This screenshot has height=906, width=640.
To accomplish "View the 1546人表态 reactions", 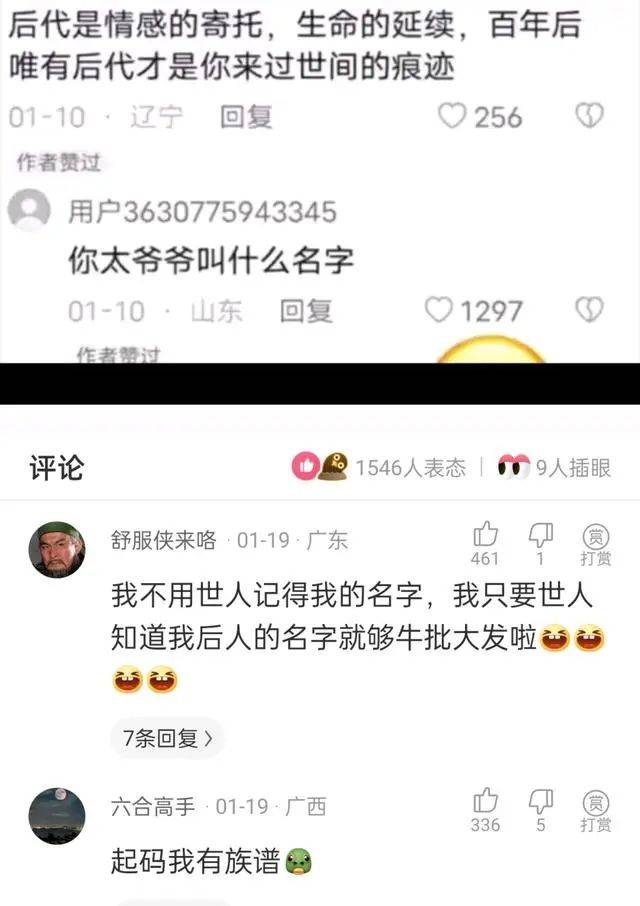I will [378, 467].
